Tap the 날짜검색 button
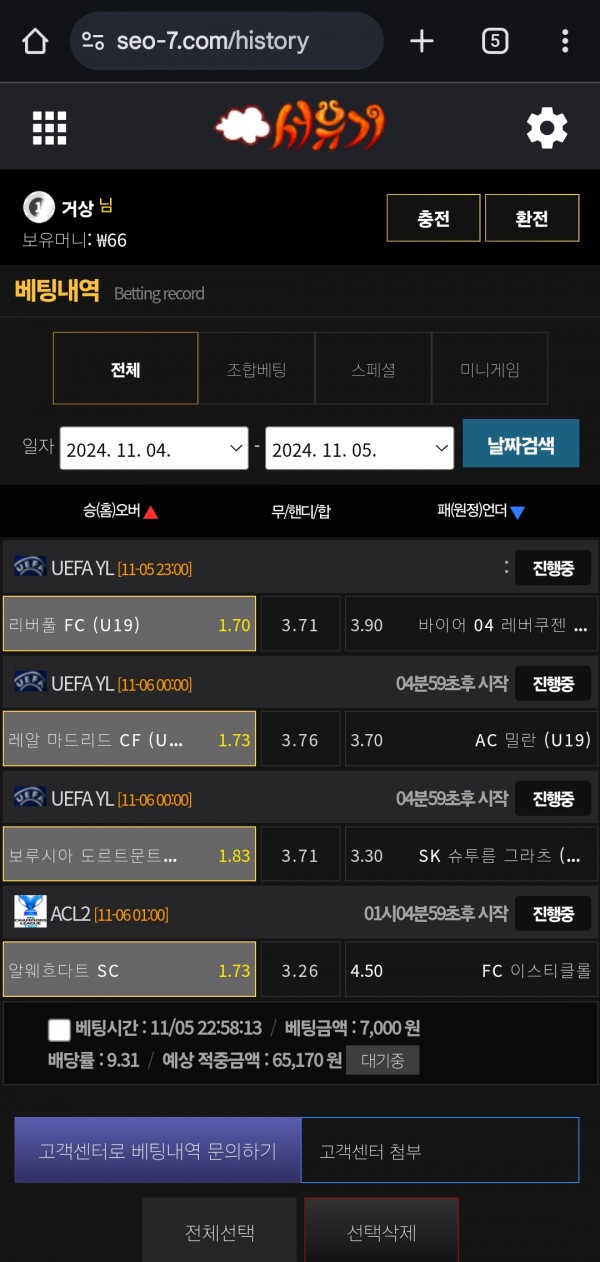 point(520,444)
